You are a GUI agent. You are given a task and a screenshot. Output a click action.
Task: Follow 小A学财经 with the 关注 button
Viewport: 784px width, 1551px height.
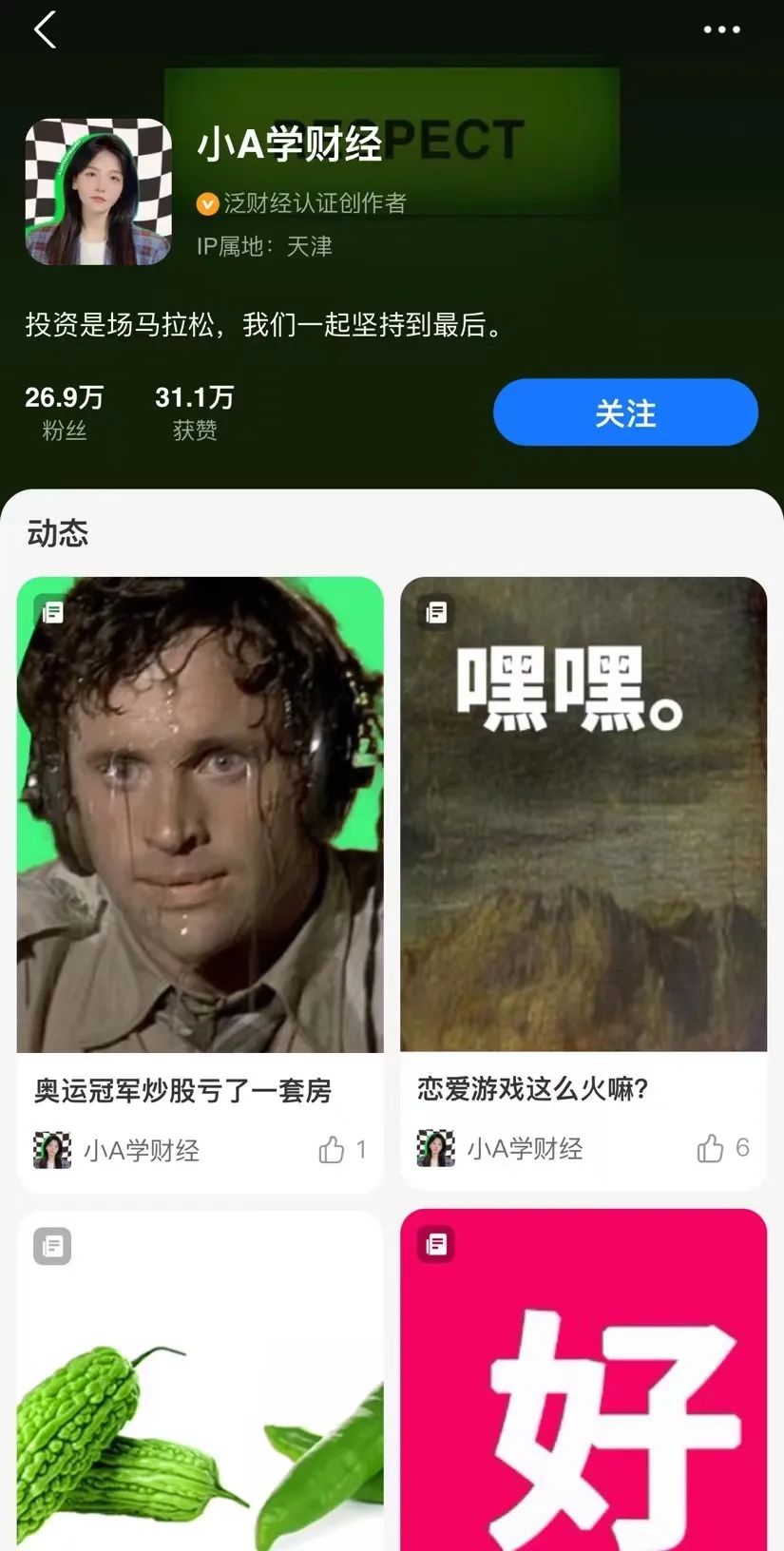[x=625, y=412]
